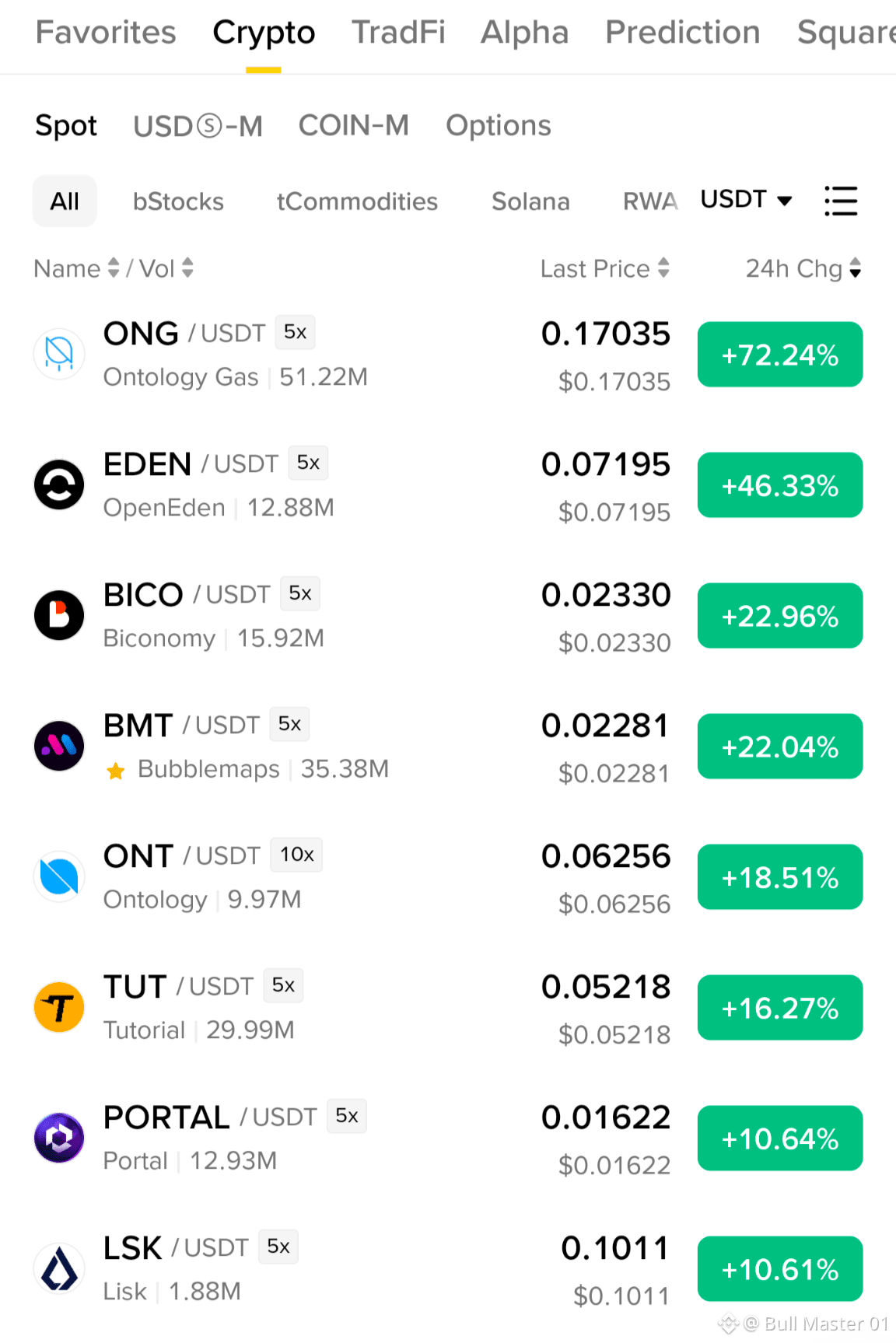Switch to the Favorites tab

tap(106, 33)
